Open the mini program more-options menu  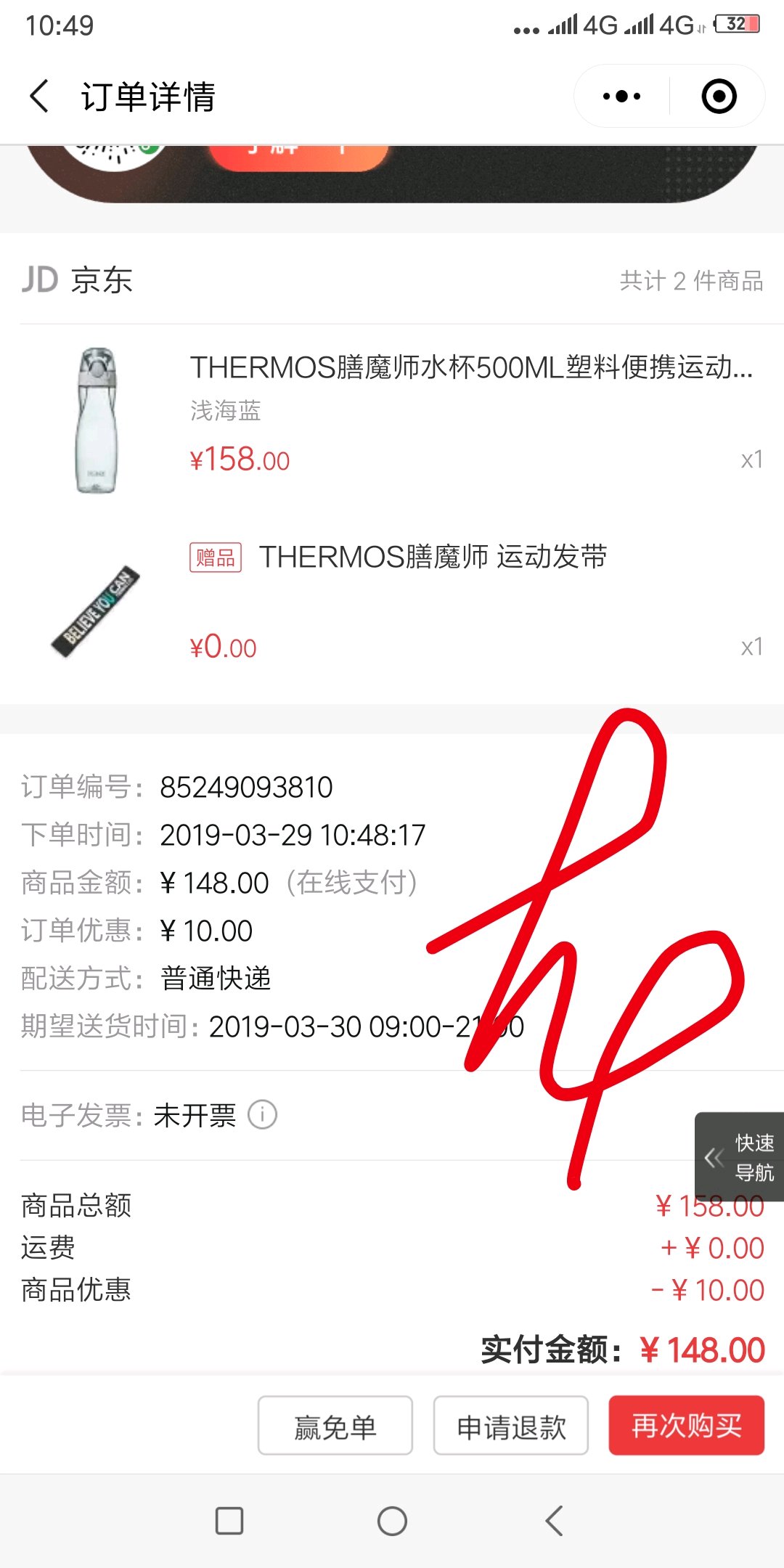pos(621,97)
